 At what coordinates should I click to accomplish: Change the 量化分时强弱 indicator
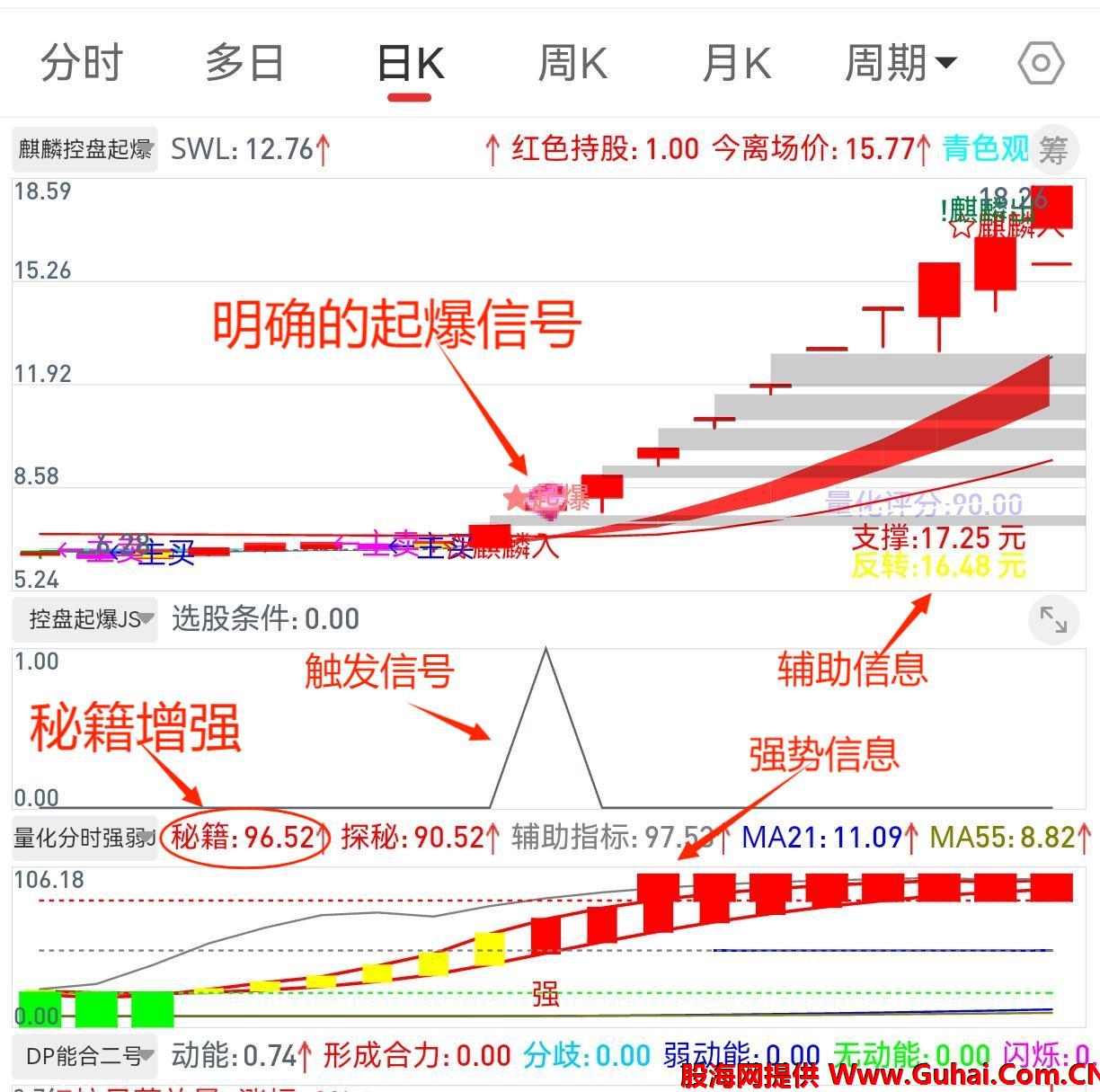coord(85,839)
